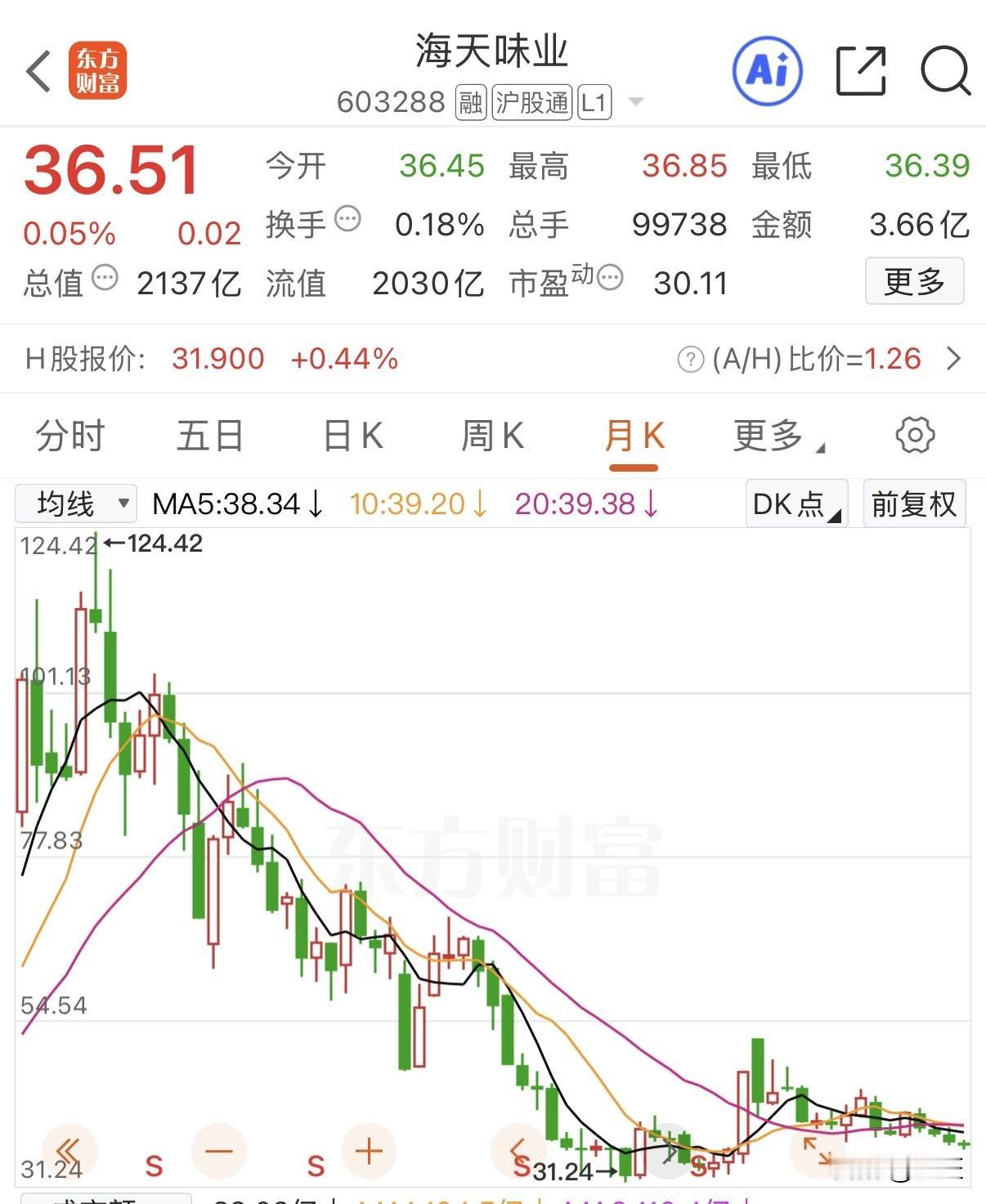Tap the back arrow
The image size is (986, 1204).
[38, 71]
